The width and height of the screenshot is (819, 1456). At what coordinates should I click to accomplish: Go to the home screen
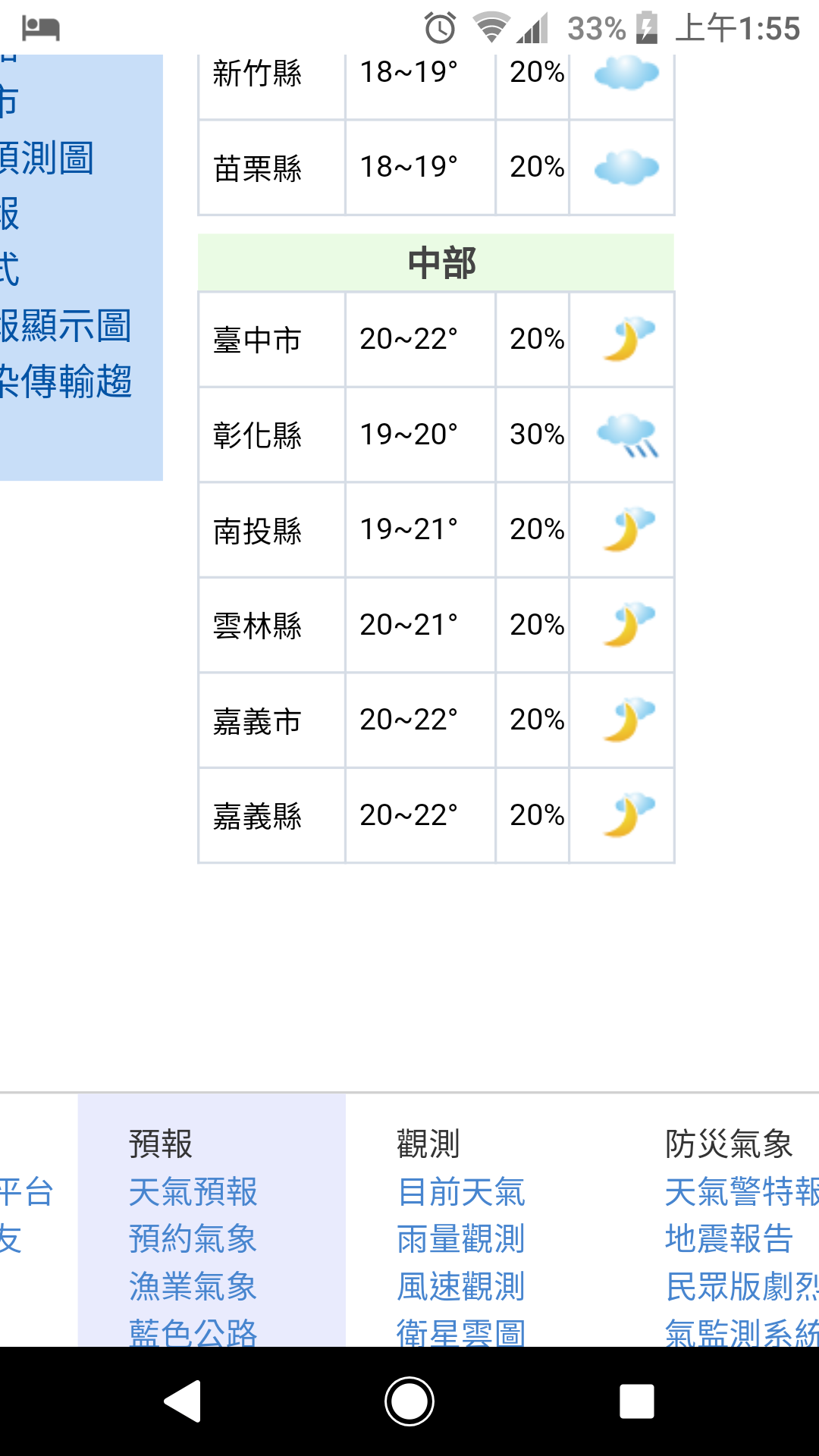point(409,1401)
